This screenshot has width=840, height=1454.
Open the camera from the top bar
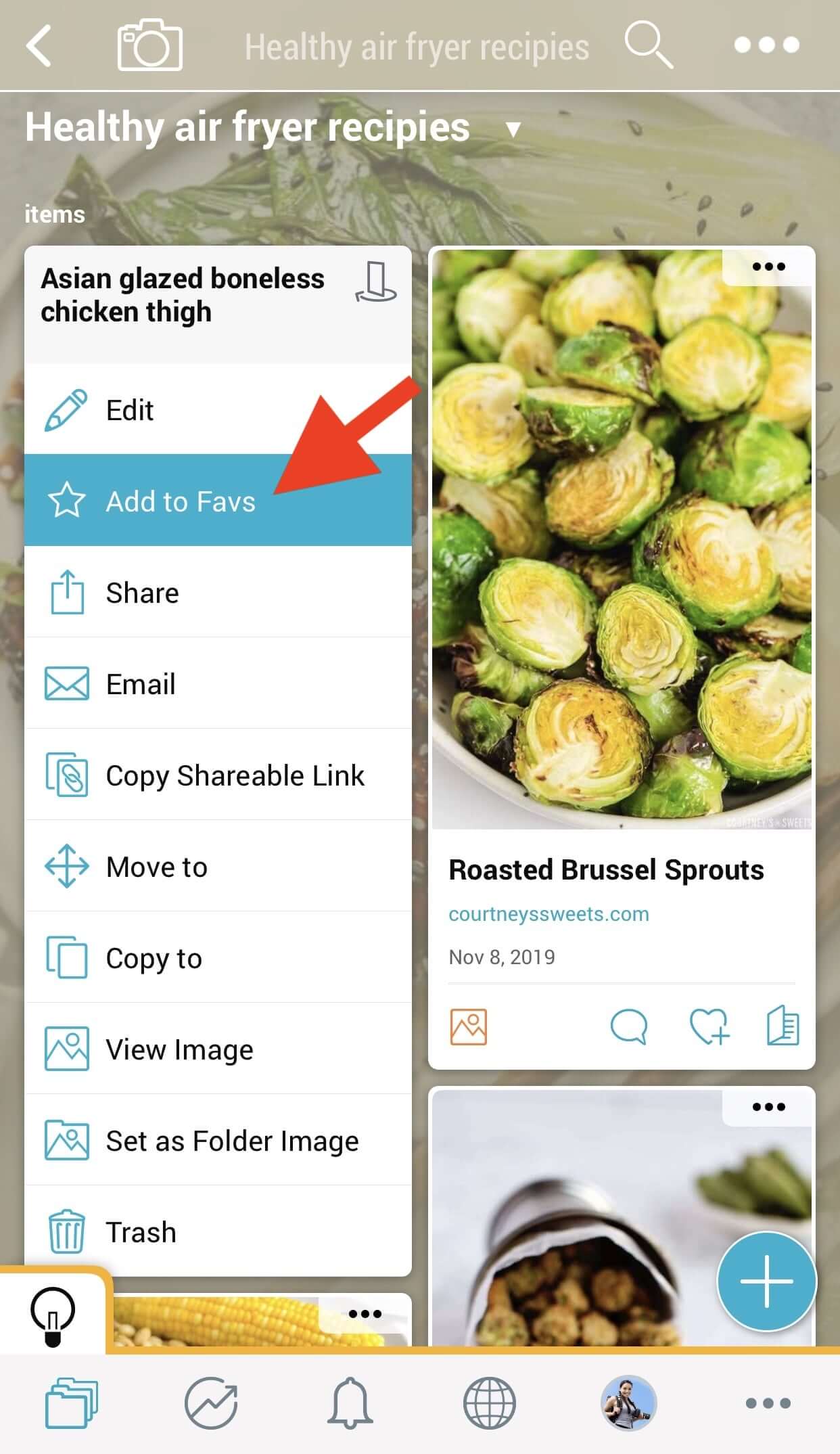149,45
